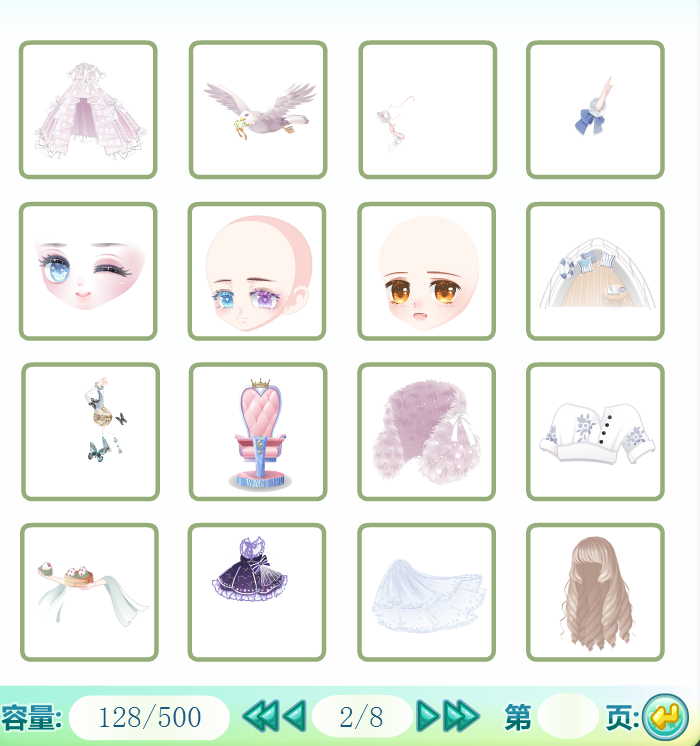This screenshot has width=700, height=746.
Task: Select the pink fur shawl item
Action: [427, 432]
